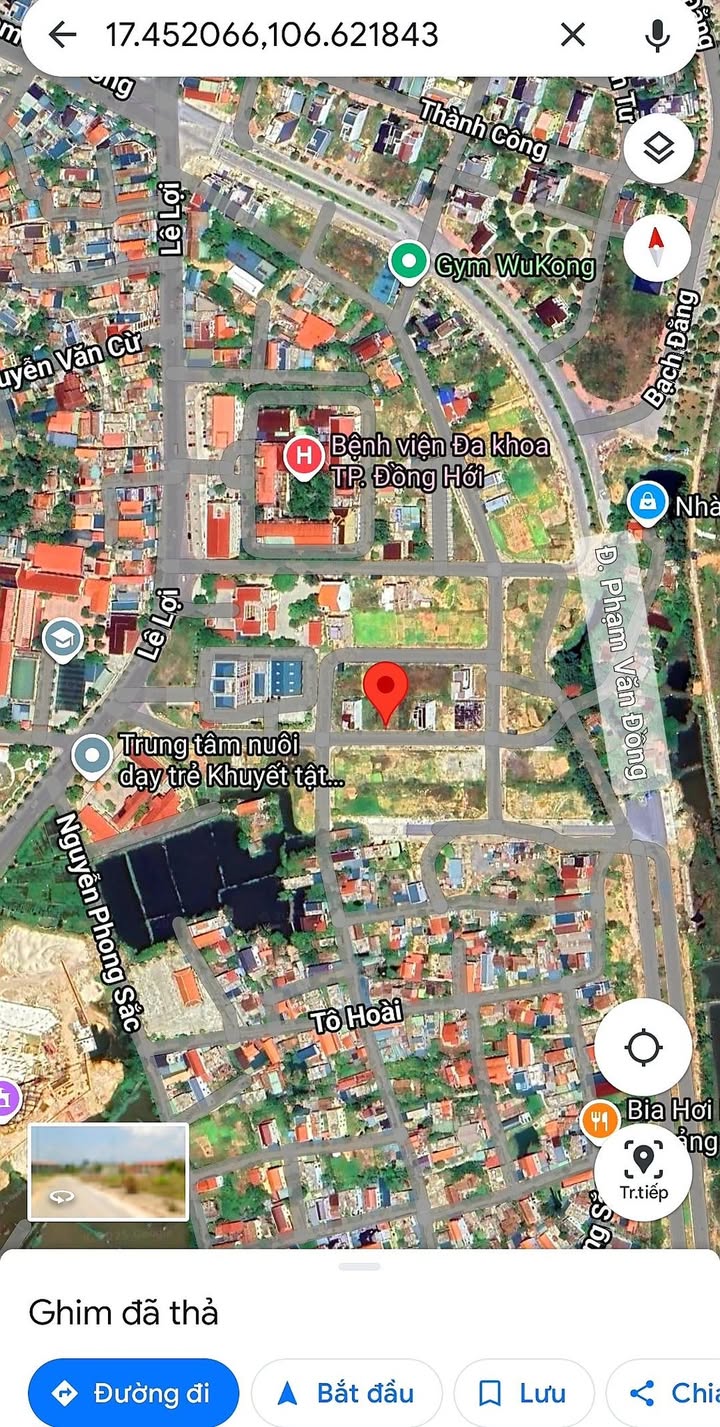Open the Street View preview thumbnail
The height and width of the screenshot is (1427, 720).
tap(108, 1171)
